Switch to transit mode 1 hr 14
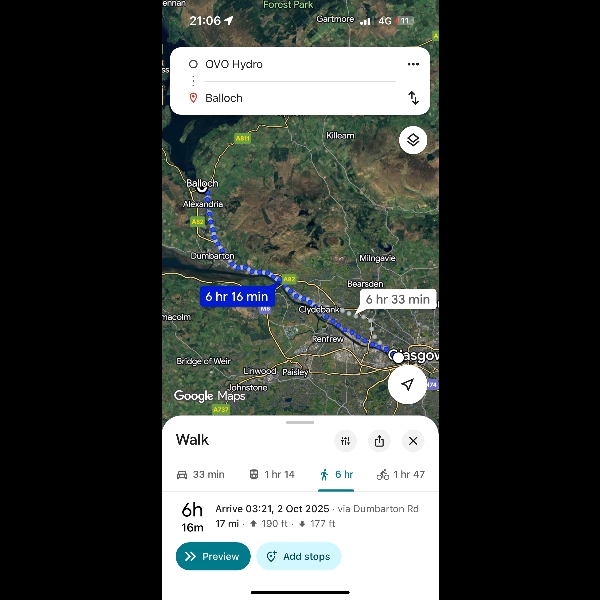This screenshot has height=600, width=600. 271,474
